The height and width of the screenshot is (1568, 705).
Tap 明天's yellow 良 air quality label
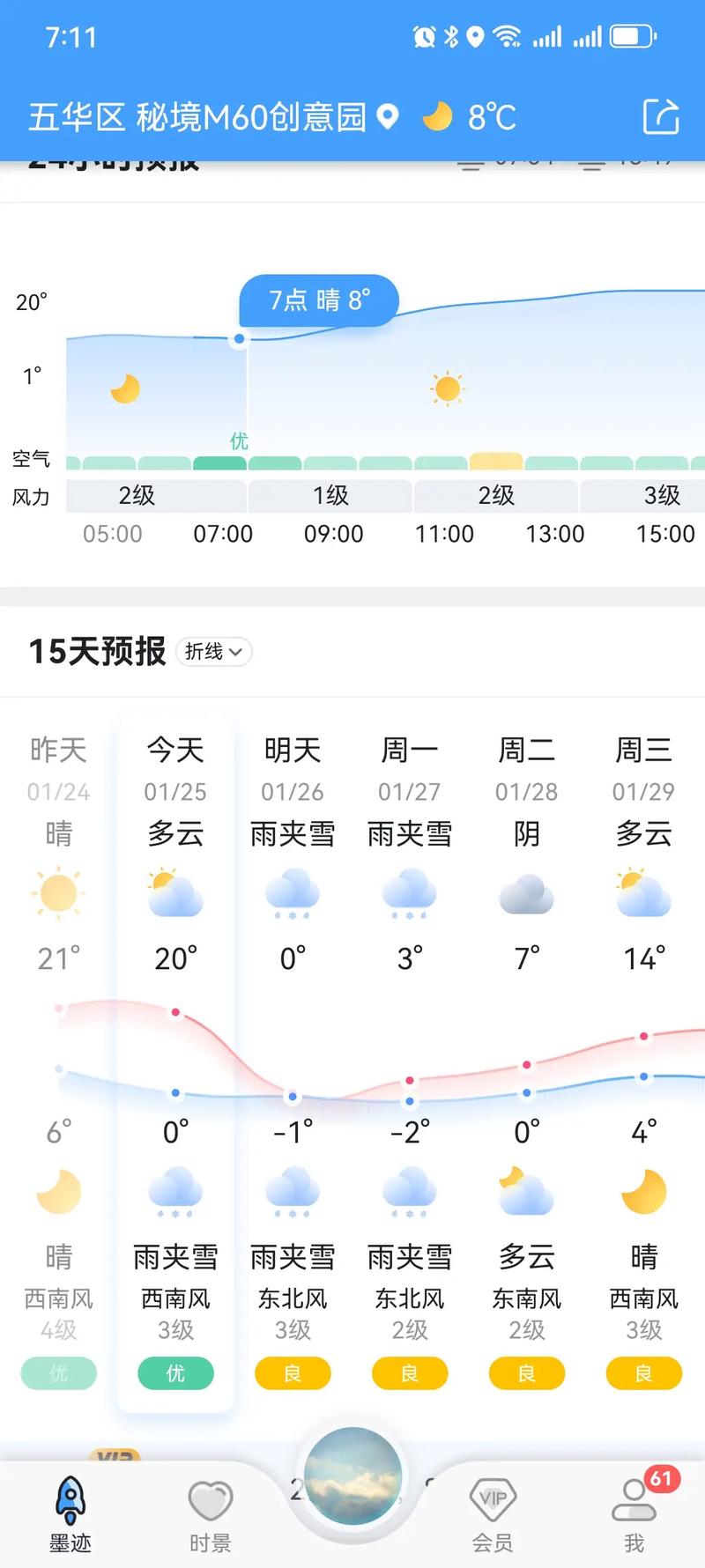click(292, 1372)
